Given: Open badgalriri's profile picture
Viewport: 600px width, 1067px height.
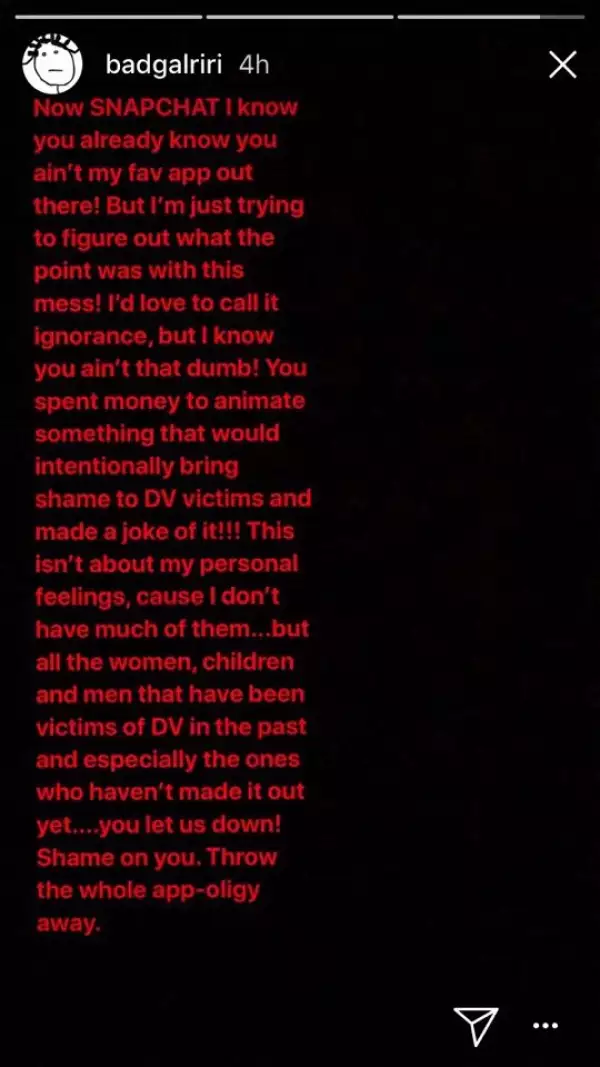Looking at the screenshot, I should point(51,66).
